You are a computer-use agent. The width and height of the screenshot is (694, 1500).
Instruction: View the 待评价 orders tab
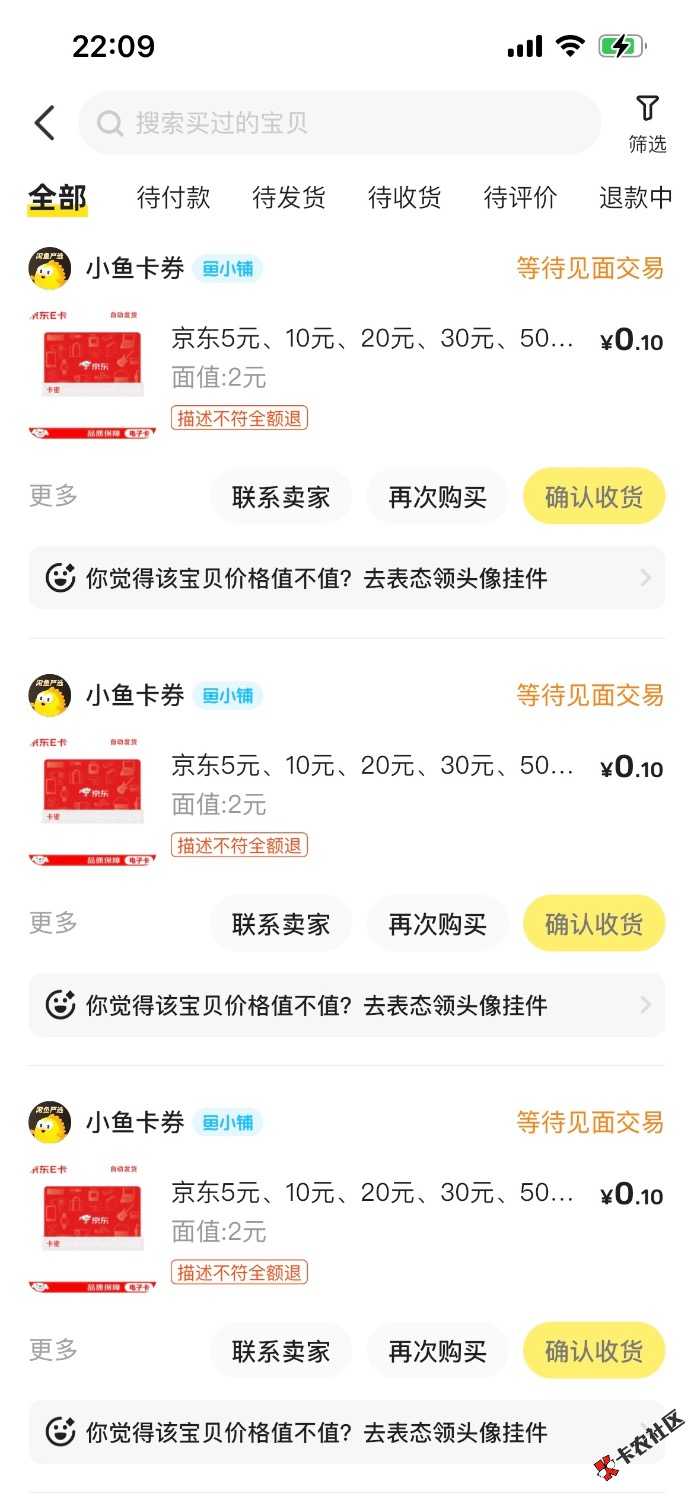pos(520,198)
